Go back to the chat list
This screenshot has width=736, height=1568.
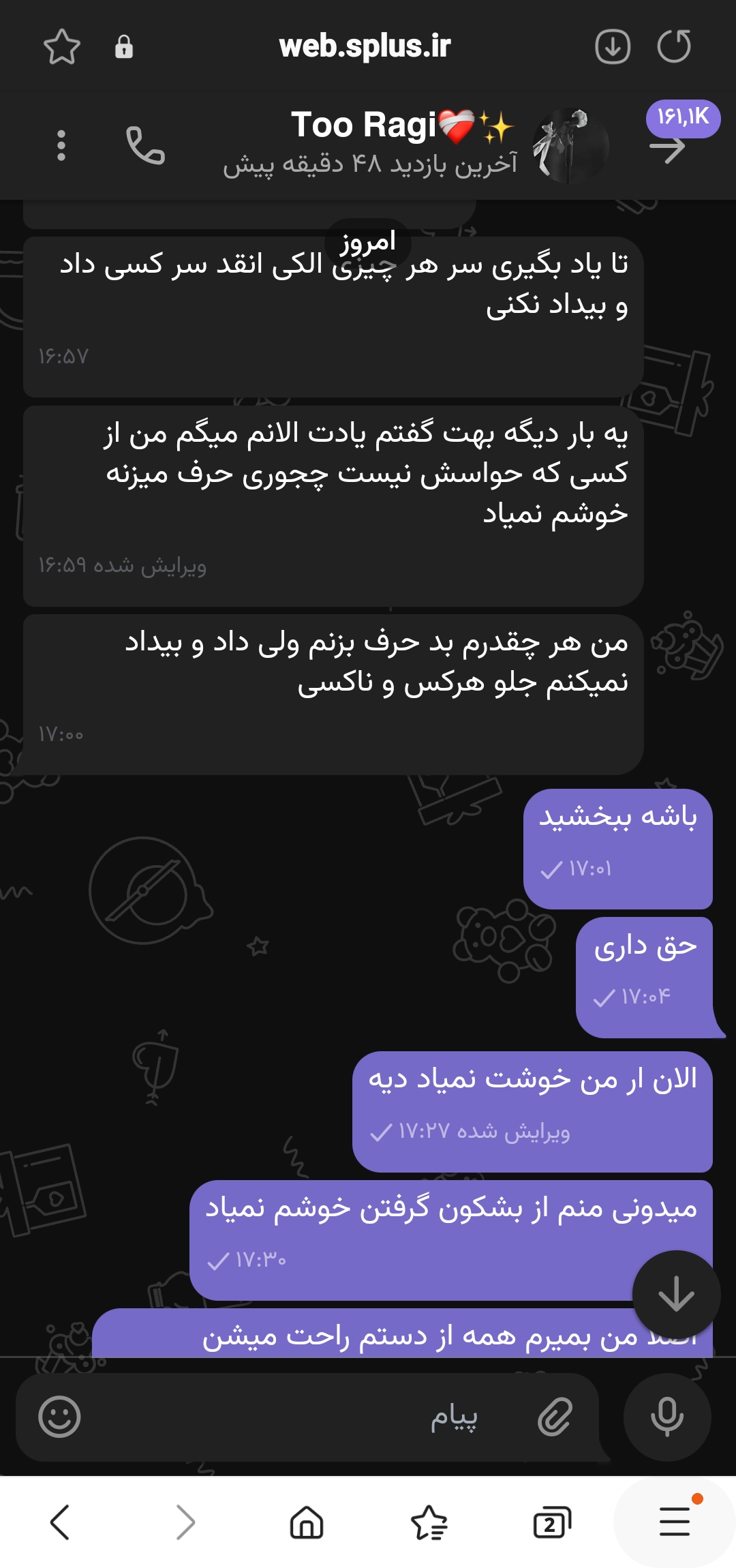668,149
